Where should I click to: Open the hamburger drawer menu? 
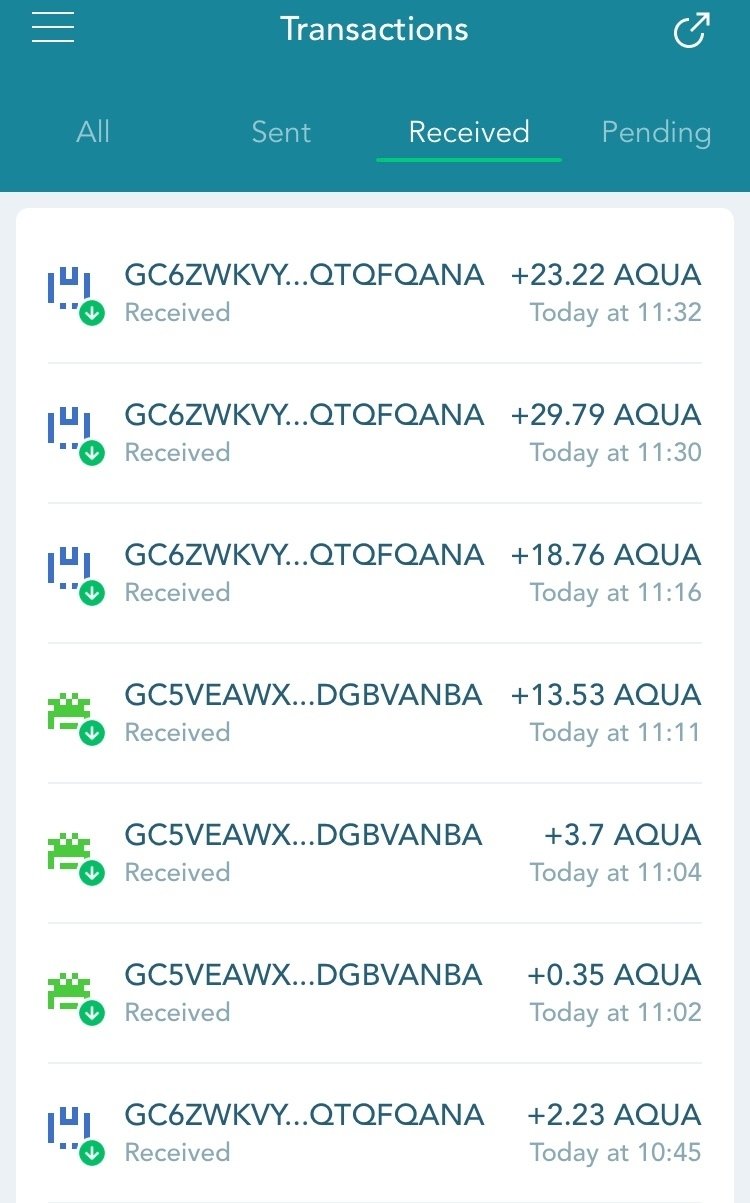[x=53, y=28]
